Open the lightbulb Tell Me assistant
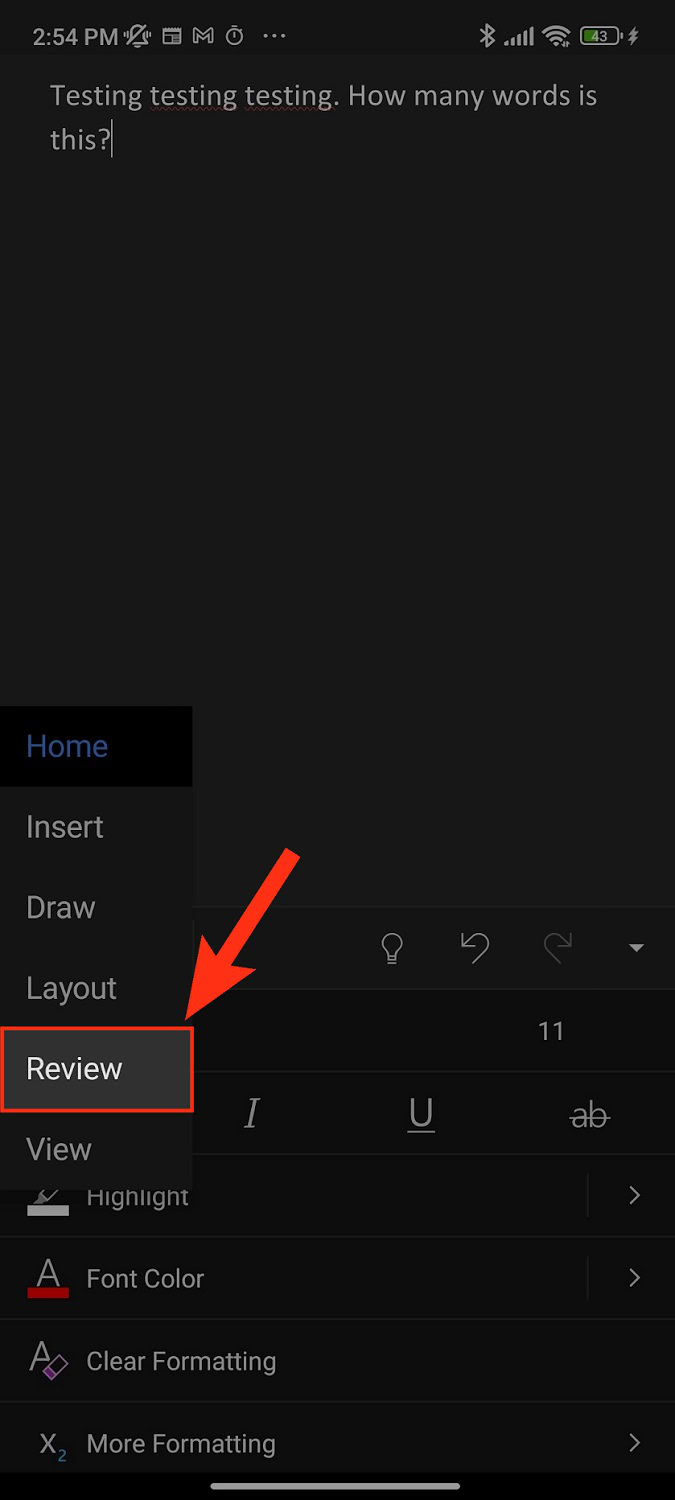675x1500 pixels. 393,947
